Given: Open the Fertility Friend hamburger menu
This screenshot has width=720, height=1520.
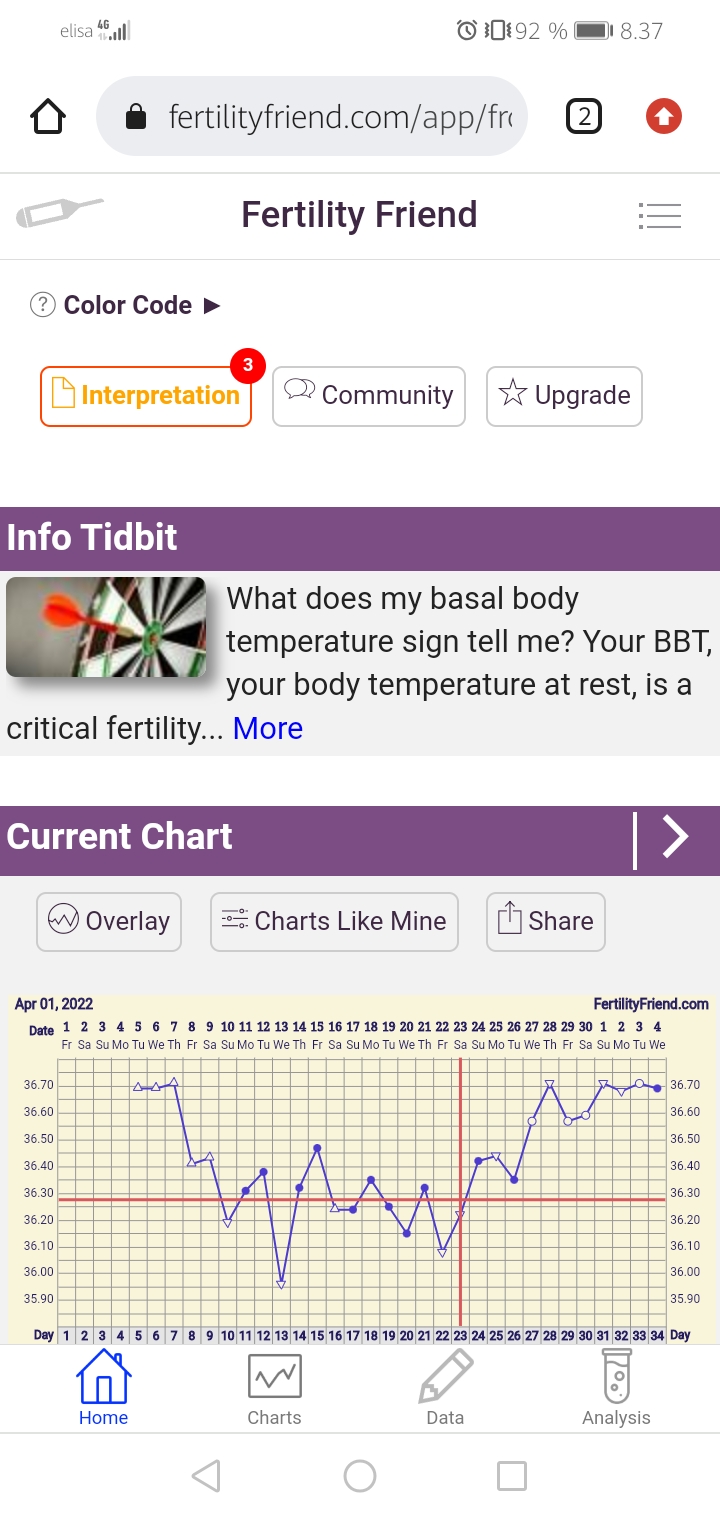Looking at the screenshot, I should click(659, 216).
